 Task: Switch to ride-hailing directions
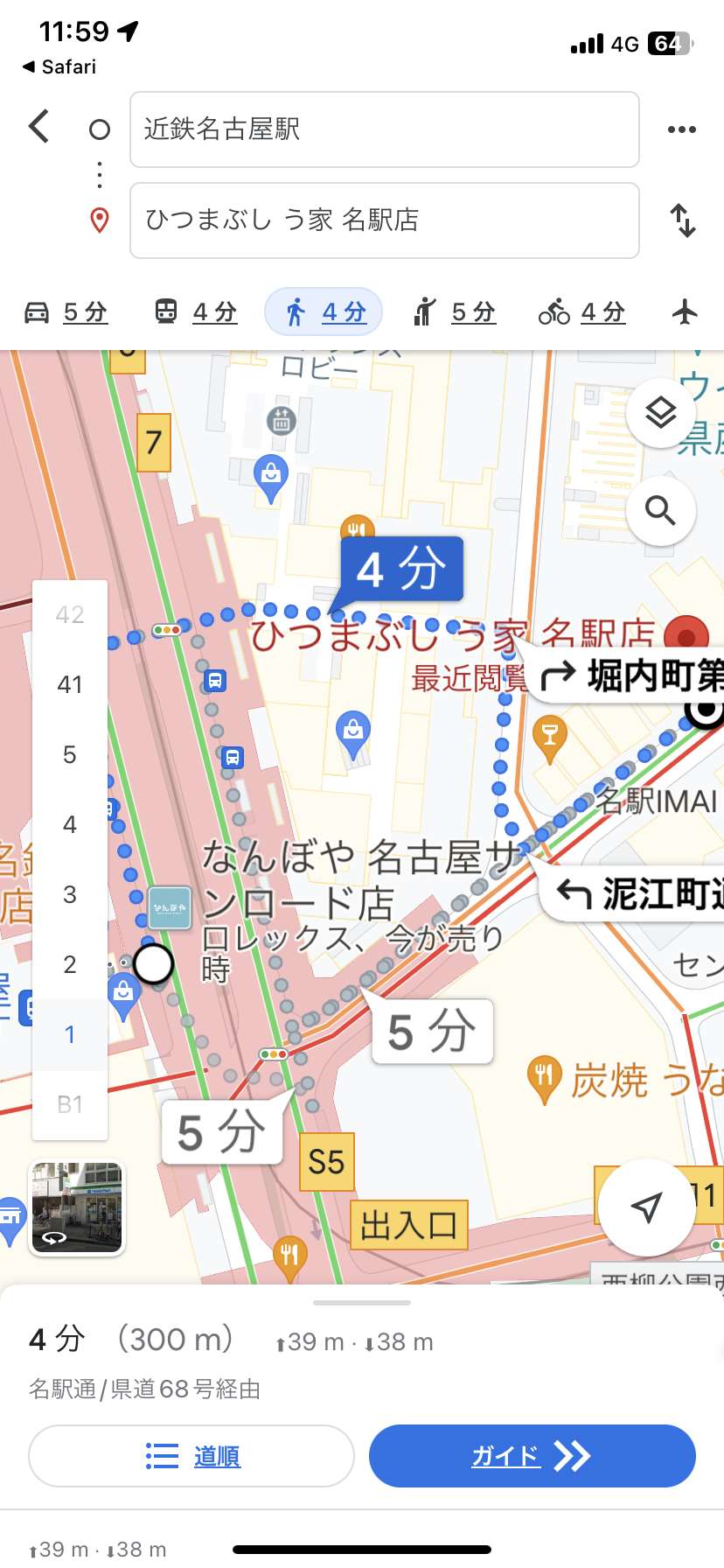point(455,311)
